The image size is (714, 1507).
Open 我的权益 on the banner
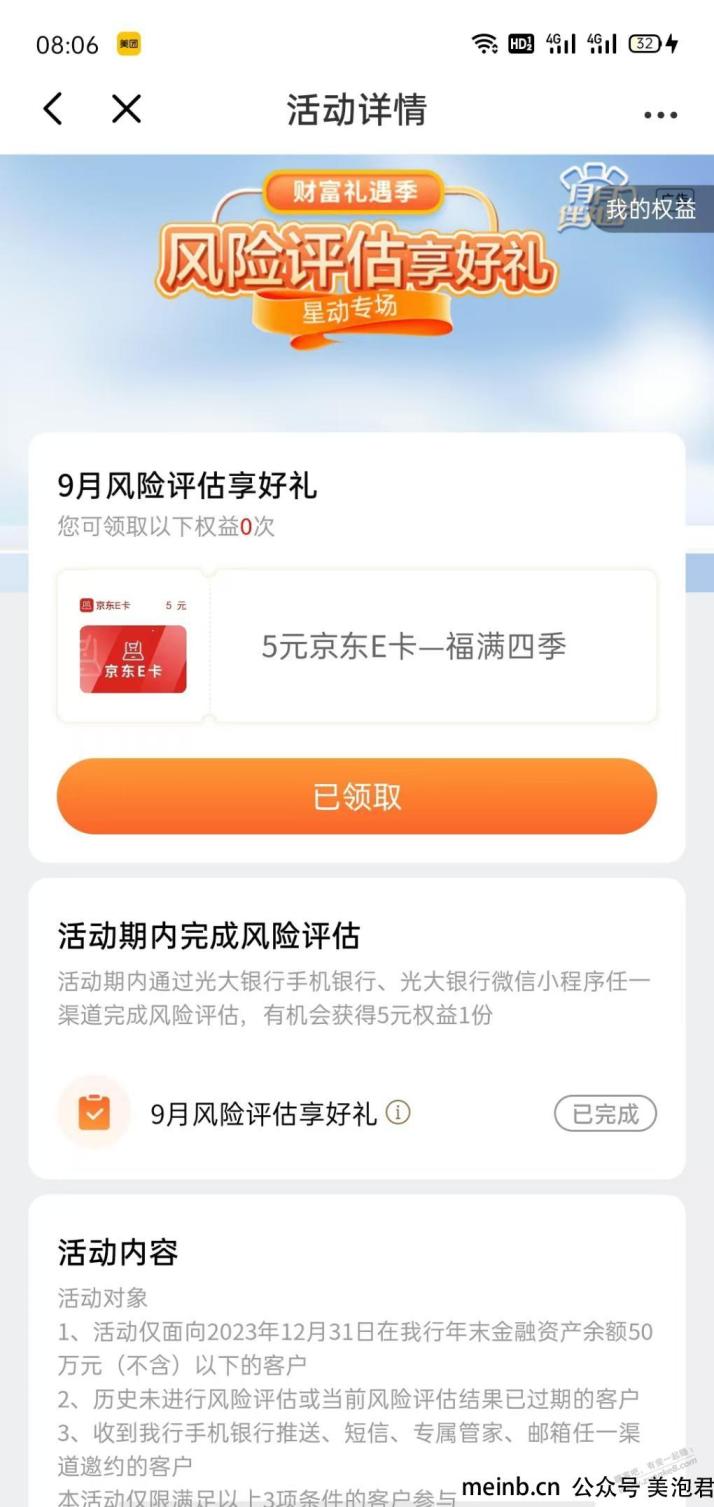pos(650,209)
